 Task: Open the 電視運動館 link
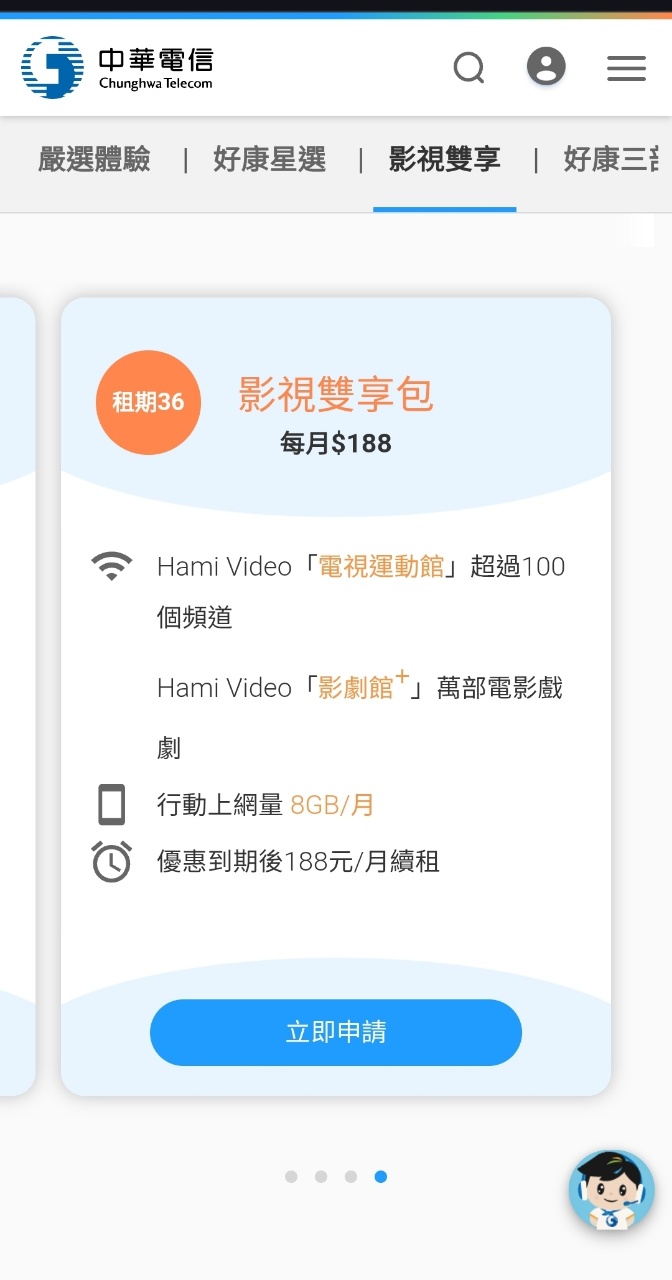[x=381, y=567]
